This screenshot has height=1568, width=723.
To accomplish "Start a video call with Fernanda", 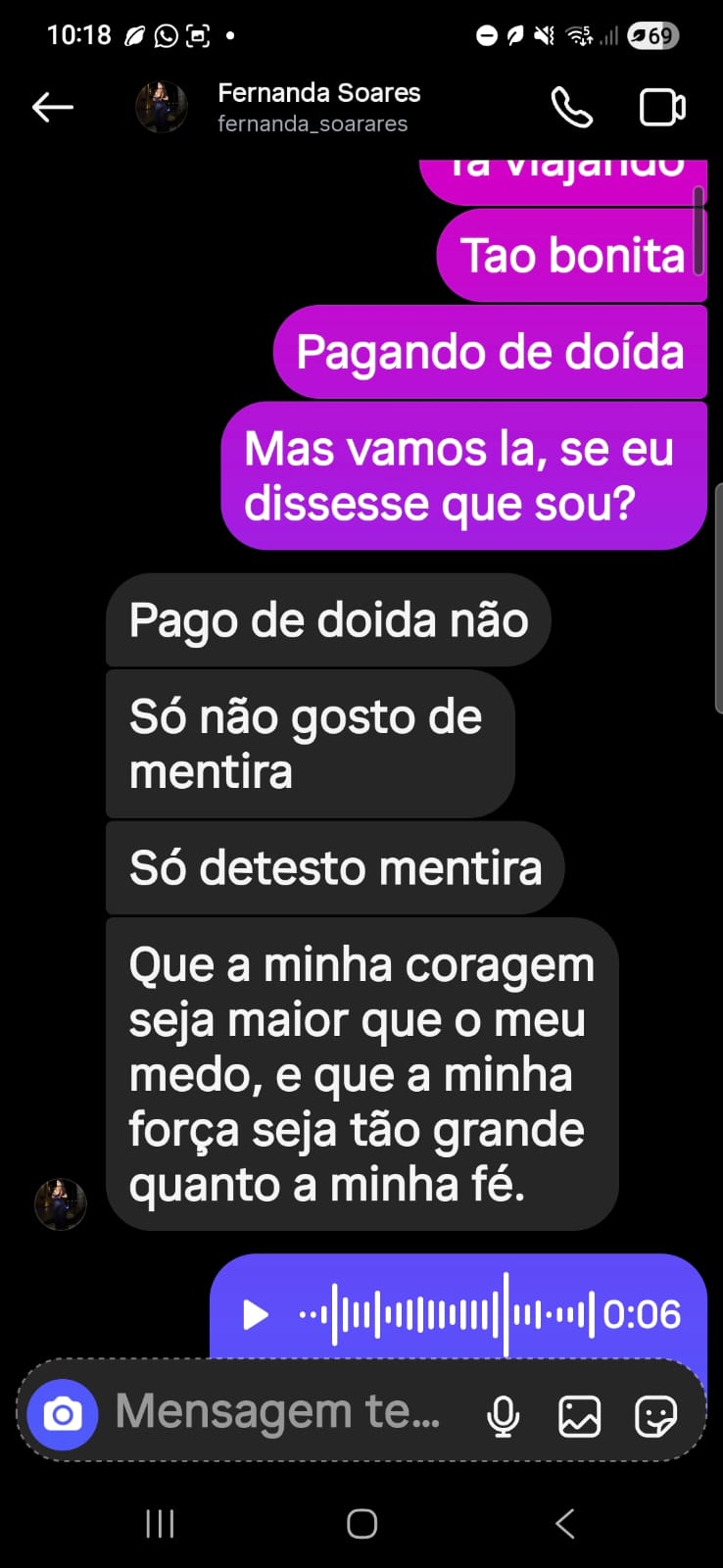I will pos(662,107).
